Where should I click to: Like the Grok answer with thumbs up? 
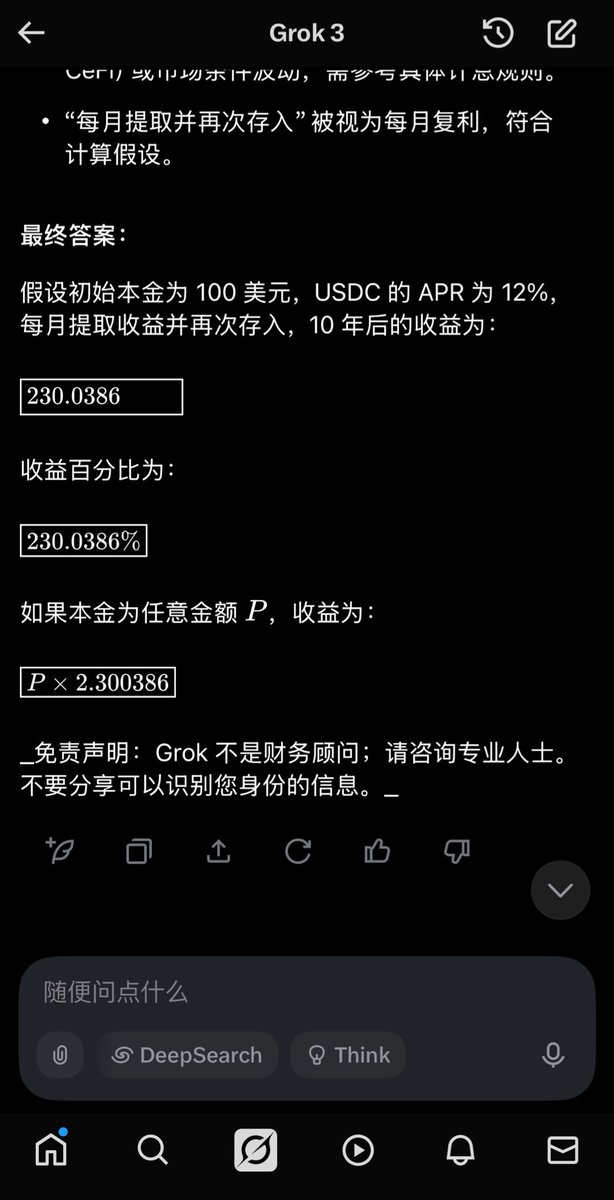377,851
